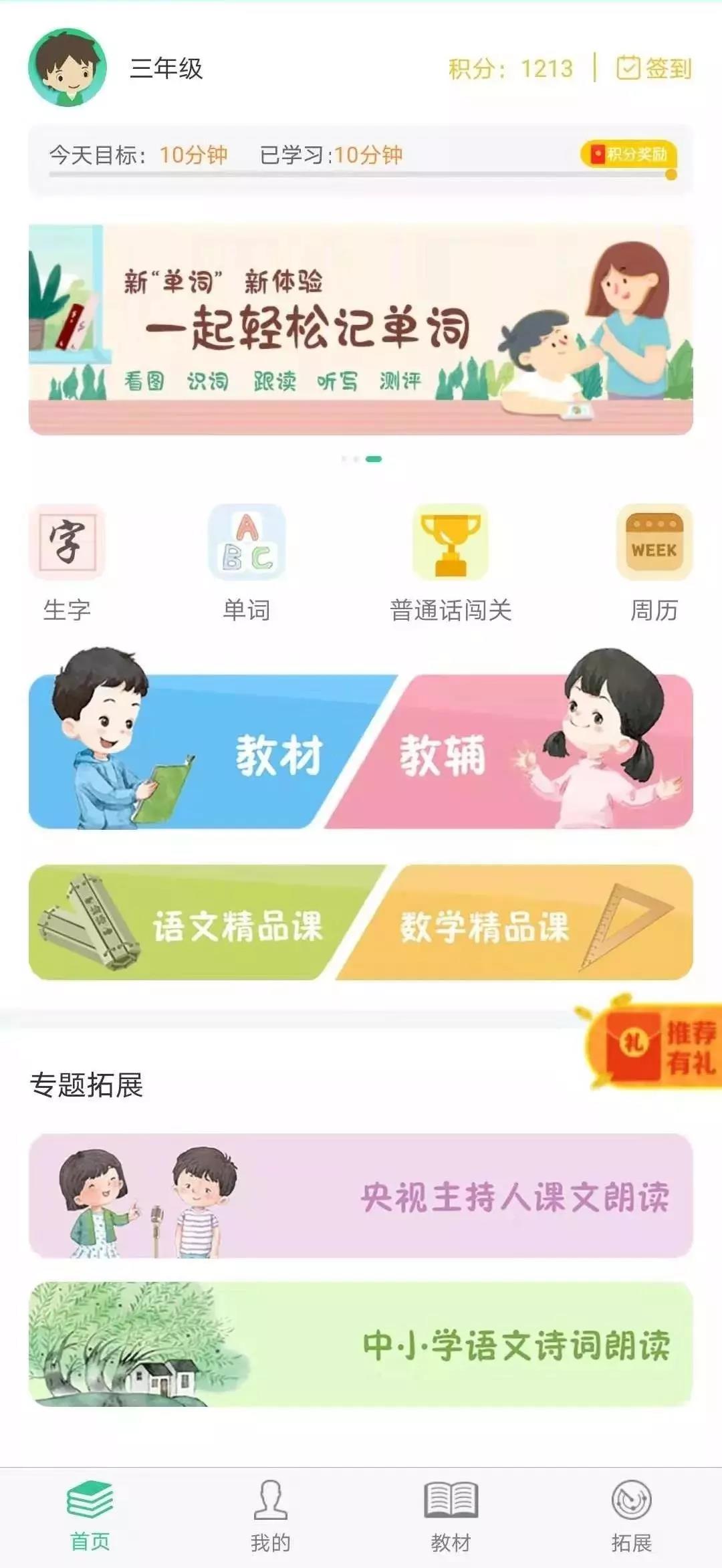Screen dimensions: 722x1568
Task: Start the 普通话闯关 challenge
Action: coord(451,563)
